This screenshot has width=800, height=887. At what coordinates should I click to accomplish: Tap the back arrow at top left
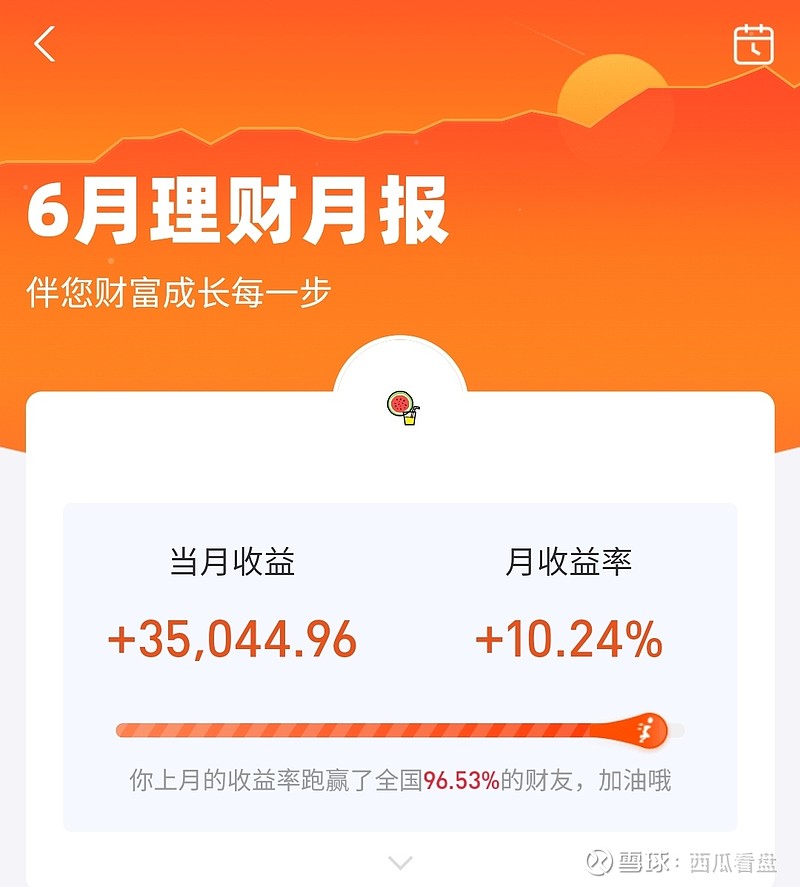(x=42, y=44)
